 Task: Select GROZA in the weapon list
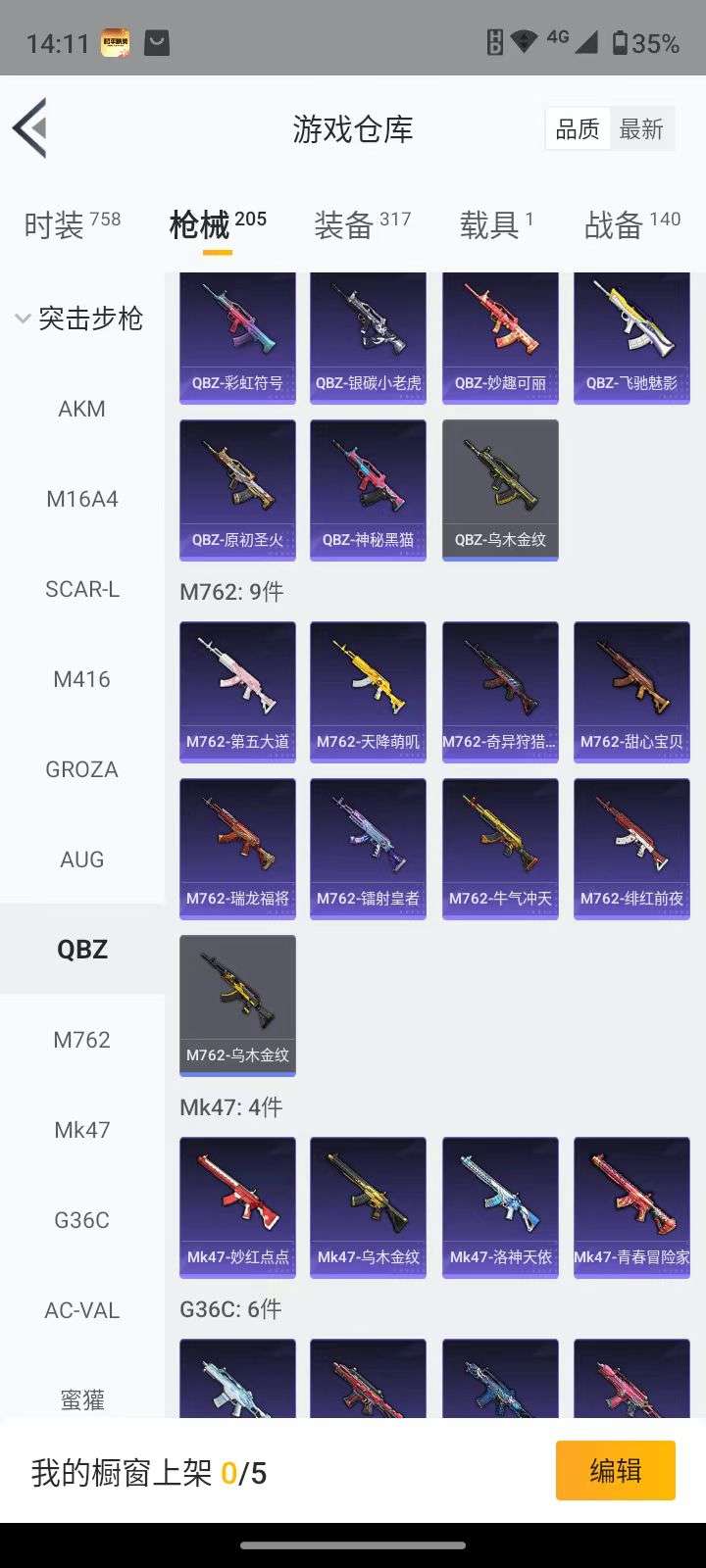tap(82, 769)
